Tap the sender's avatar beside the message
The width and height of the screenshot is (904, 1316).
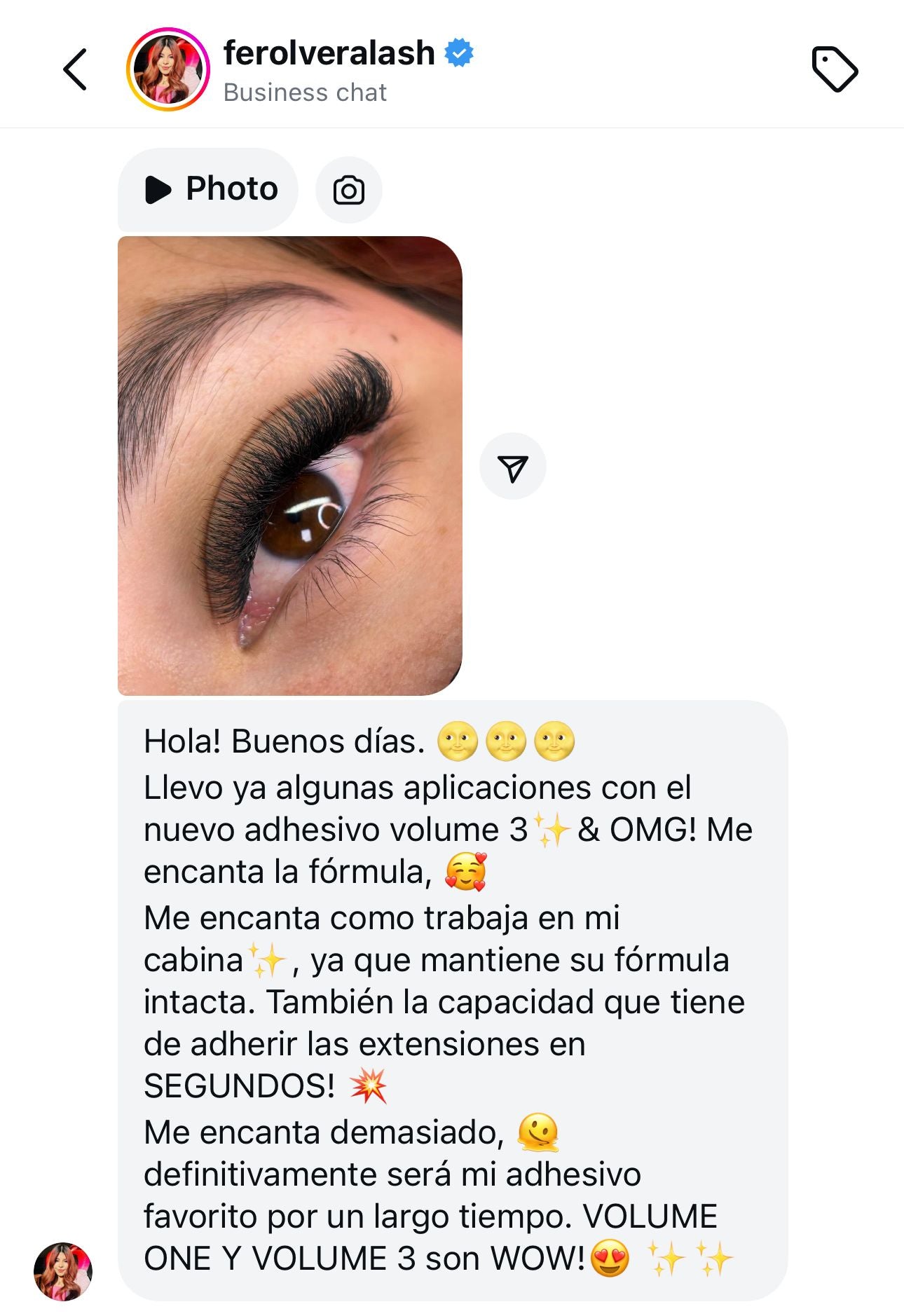coord(63,1271)
